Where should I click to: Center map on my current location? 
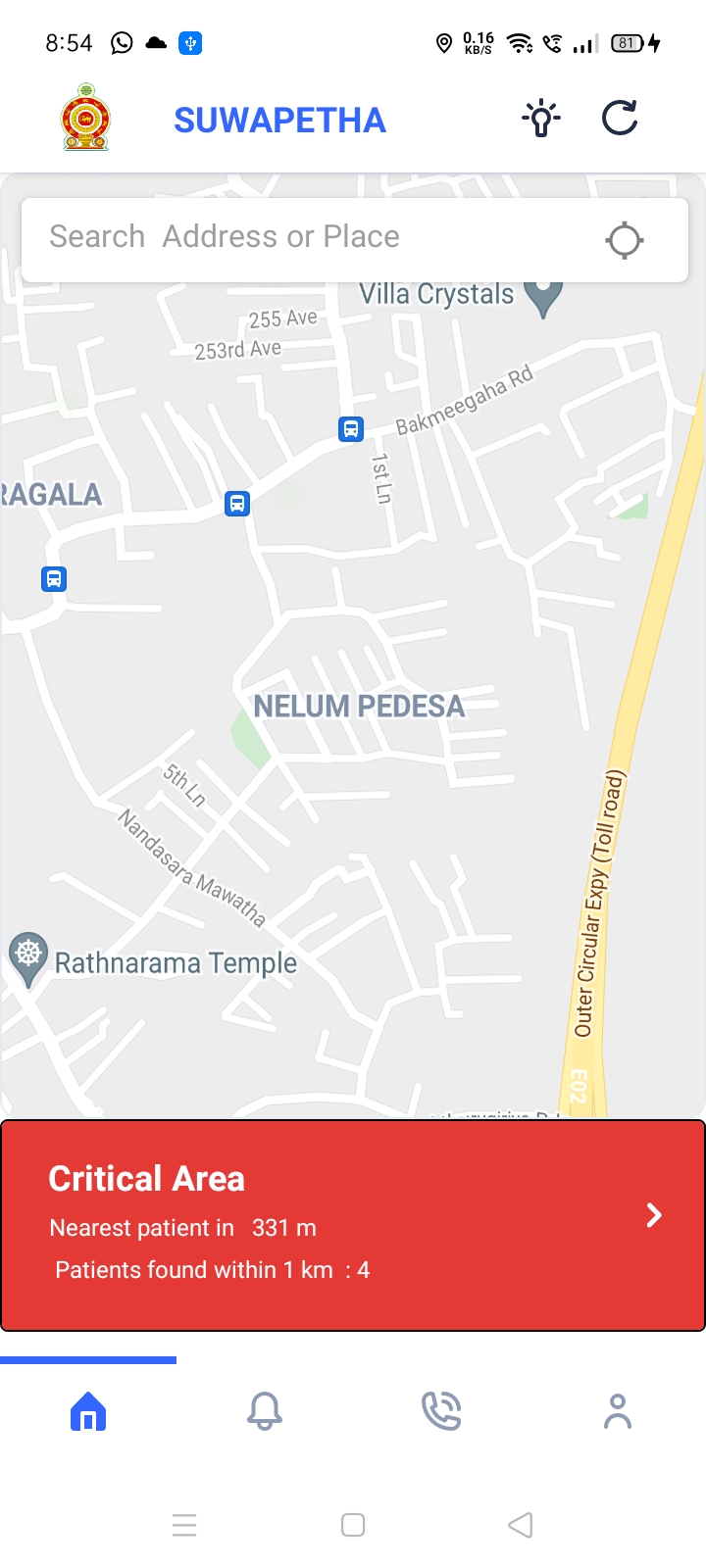[625, 240]
